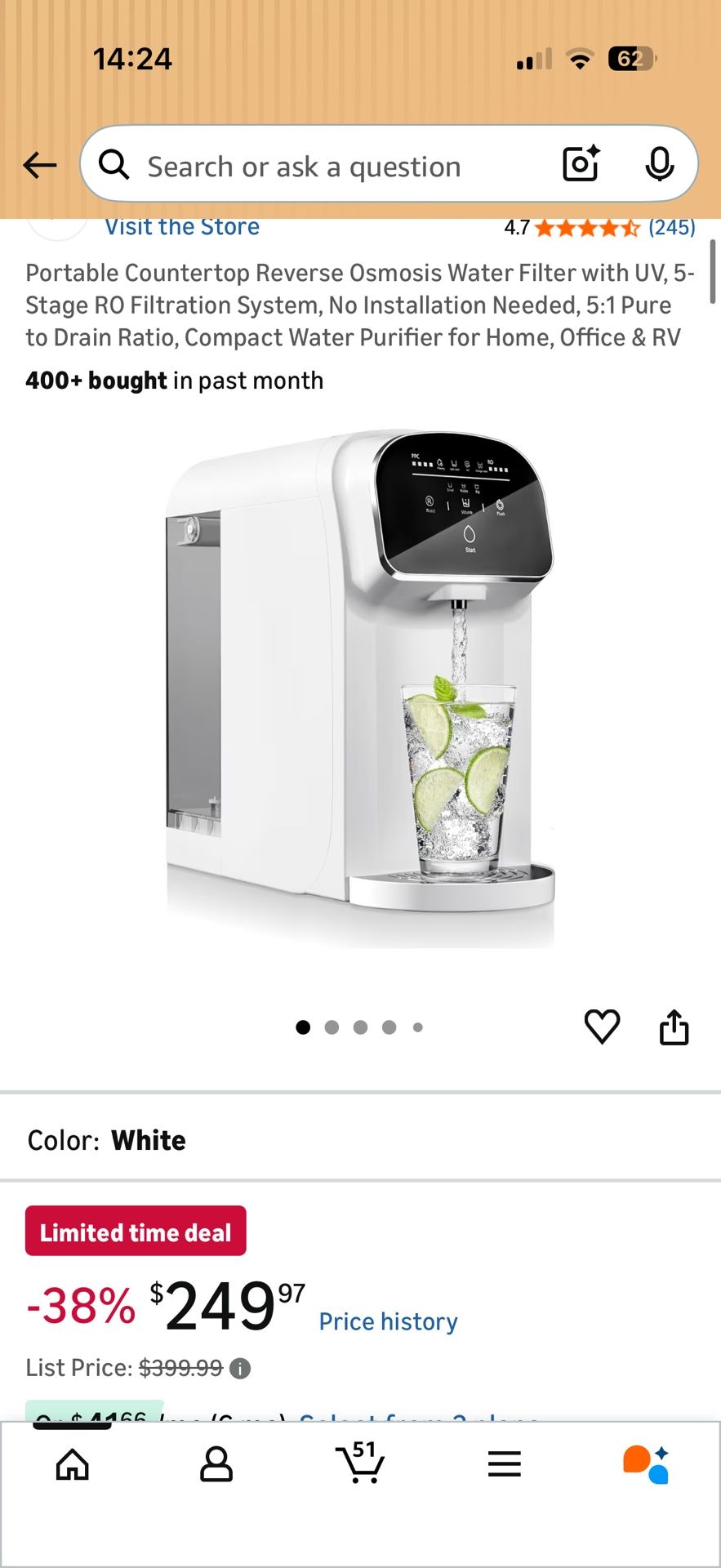Go back using the arrow icon

click(x=39, y=165)
